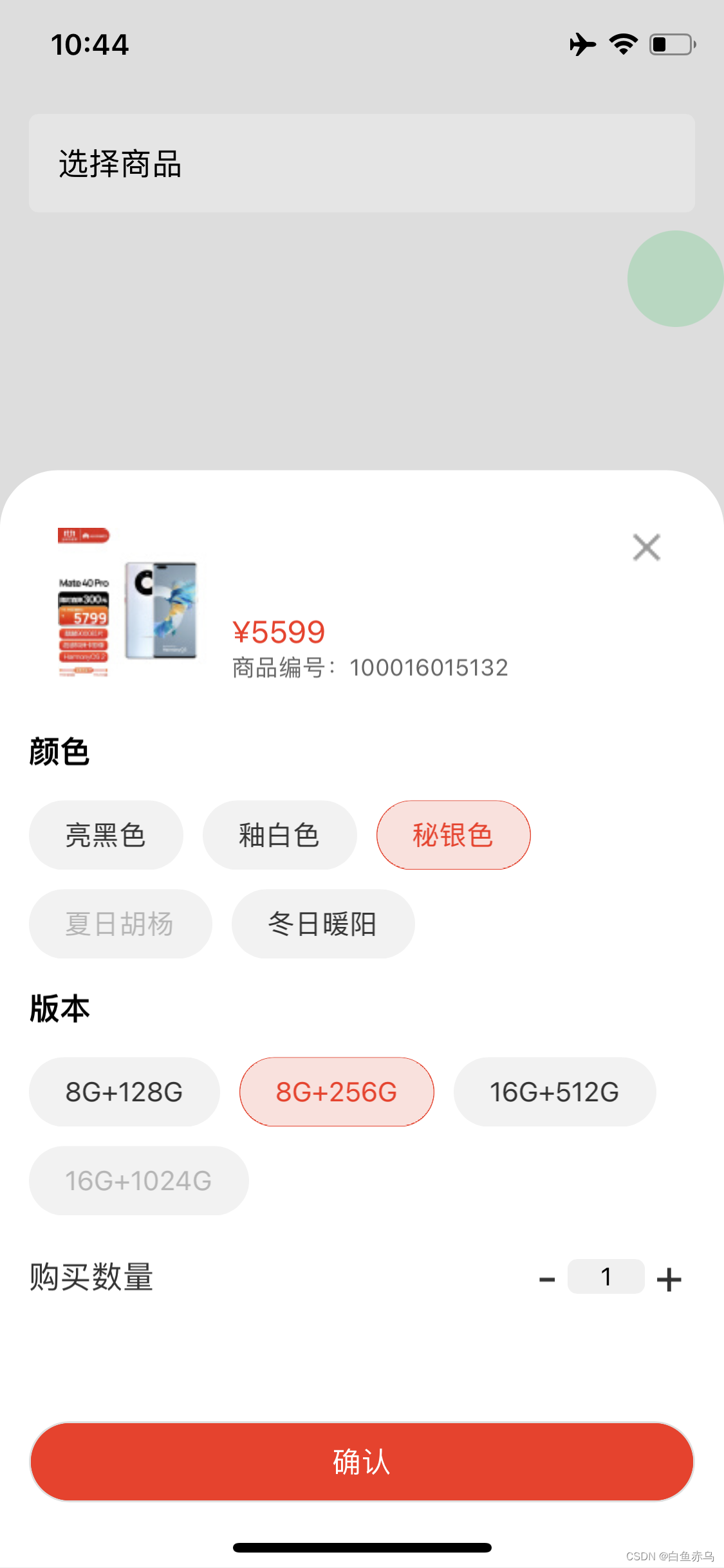Close the product options sheet
Screen dimensions: 724x1568
646,548
